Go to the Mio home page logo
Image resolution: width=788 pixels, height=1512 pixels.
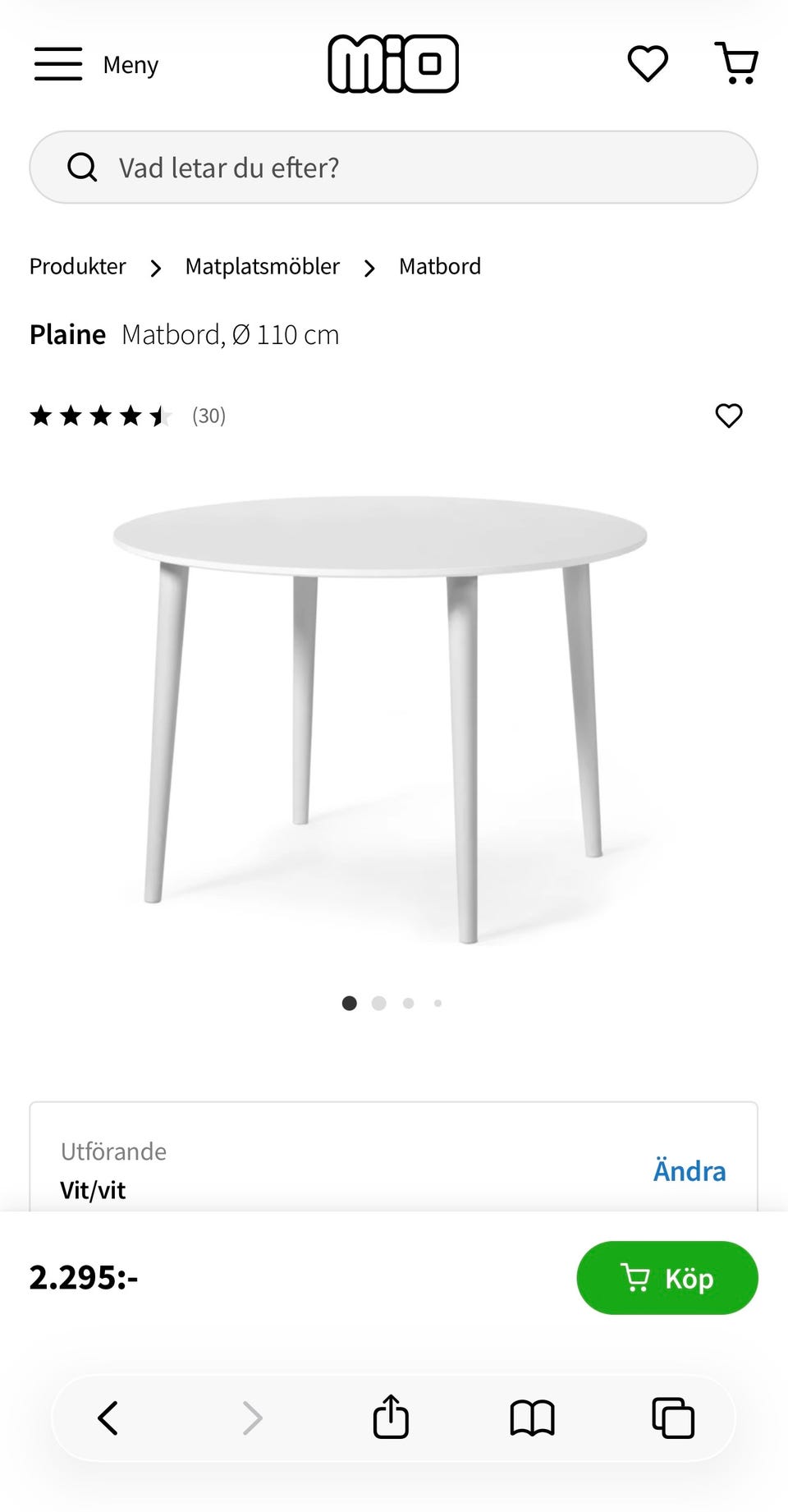coord(393,63)
